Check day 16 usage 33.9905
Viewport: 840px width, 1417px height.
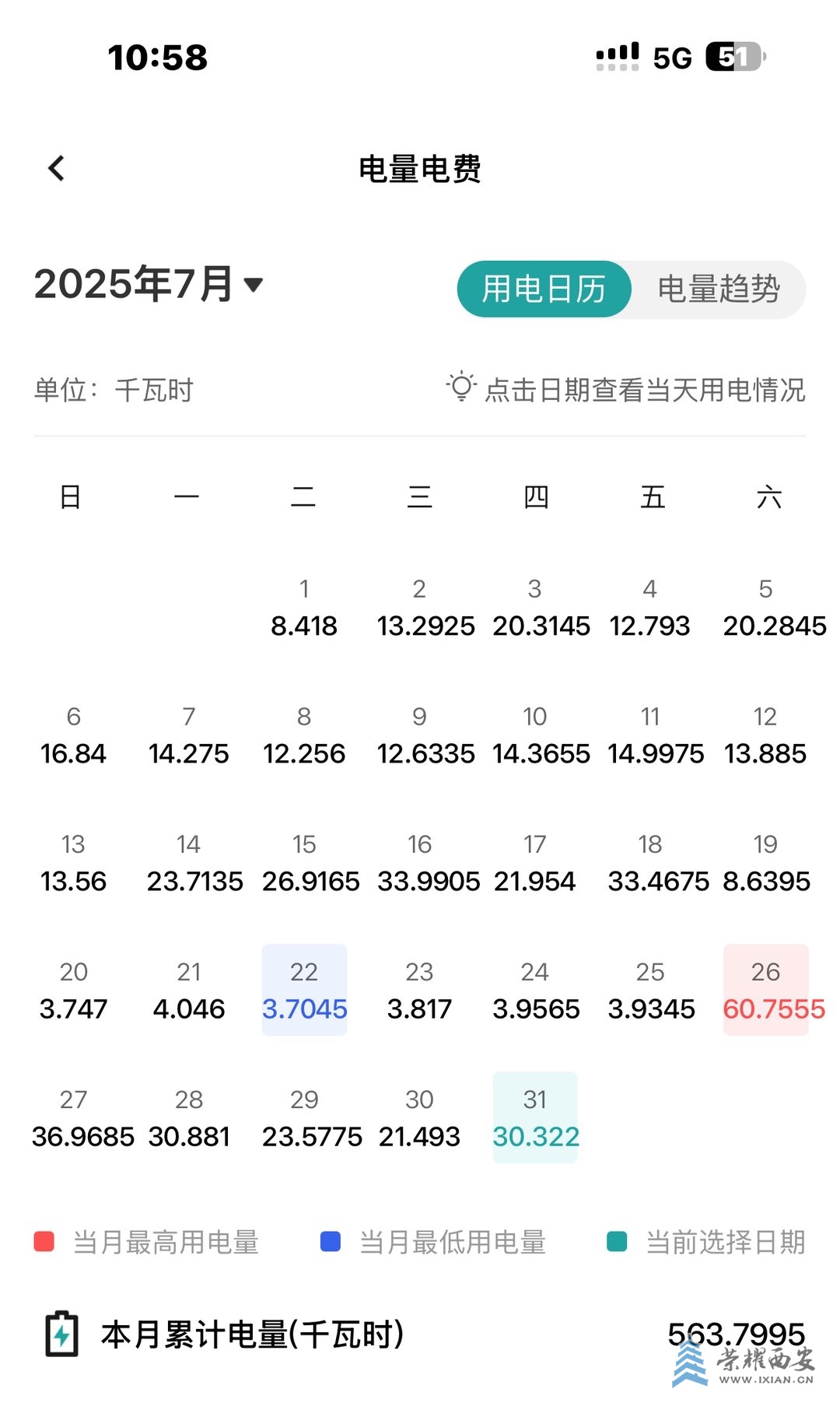pyautogui.click(x=420, y=864)
